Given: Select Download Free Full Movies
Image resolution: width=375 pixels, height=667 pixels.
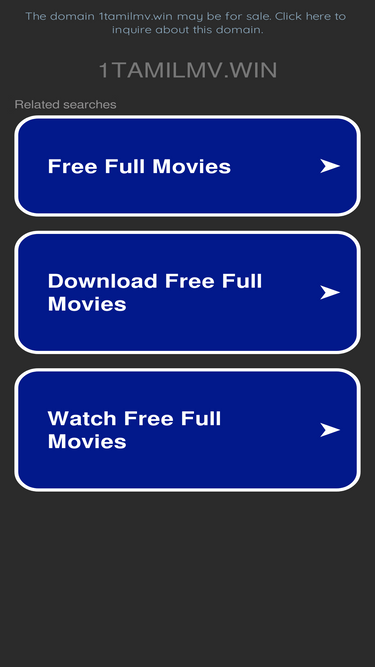Looking at the screenshot, I should click(188, 292).
